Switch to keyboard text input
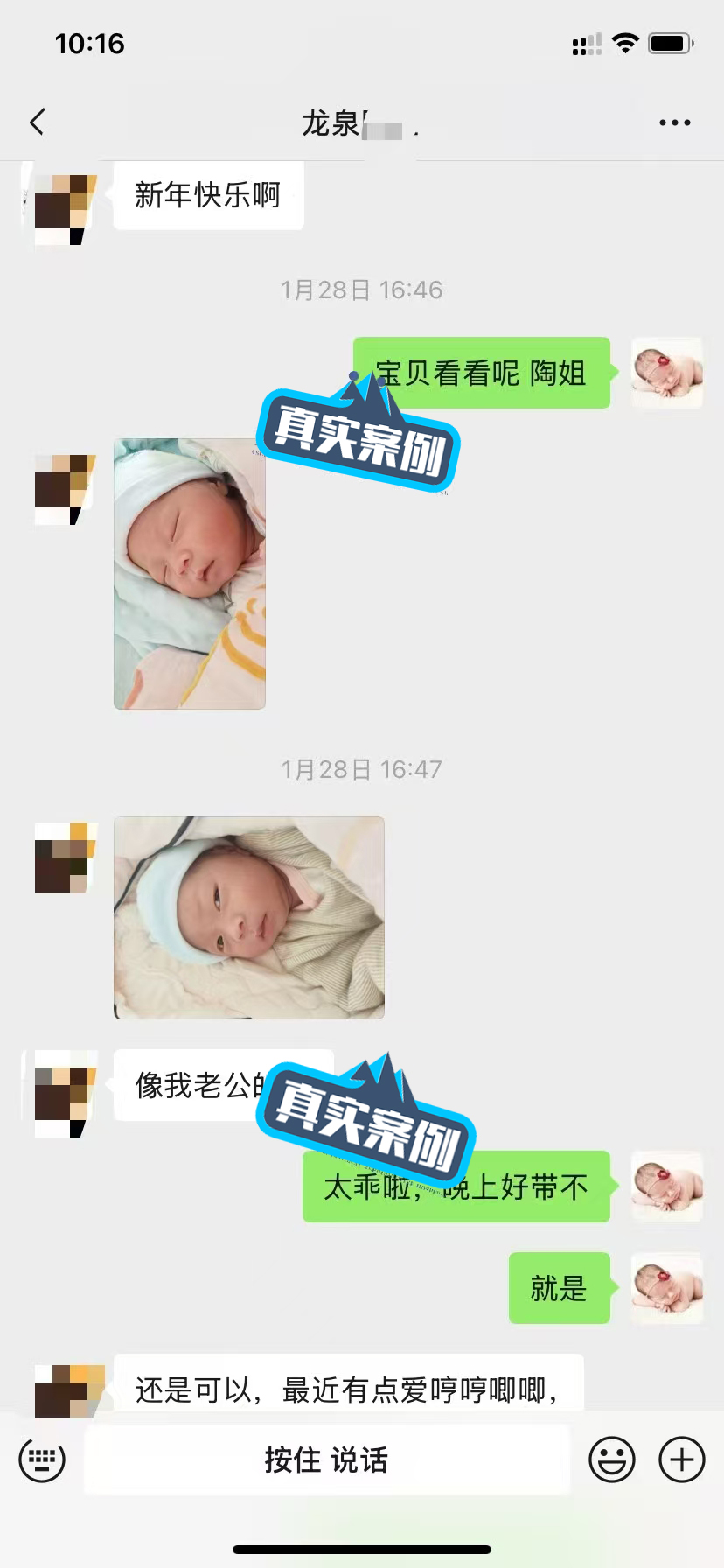The height and width of the screenshot is (1568, 724). click(42, 1459)
